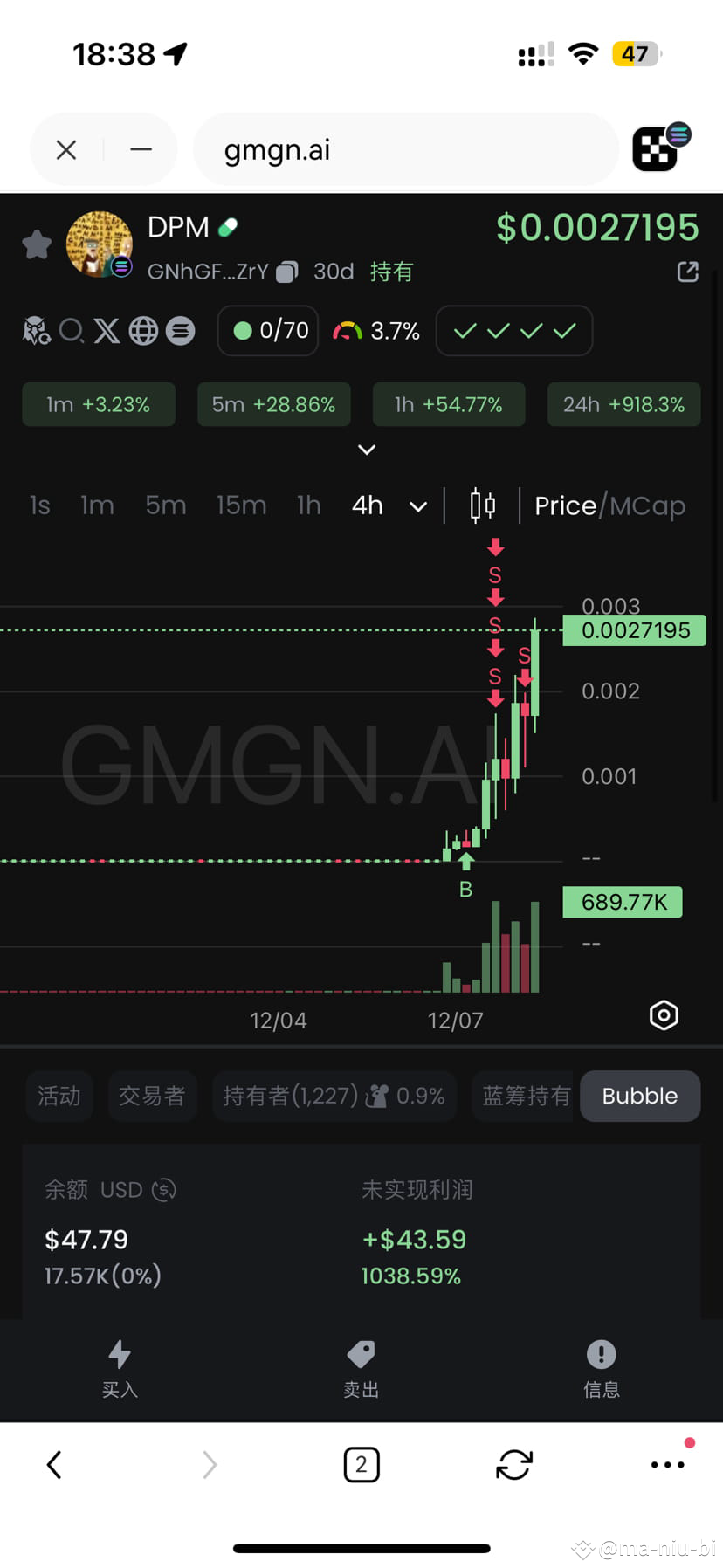This screenshot has height=1568, width=723.
Task: Open the token's website via the globe icon
Action: 143,330
